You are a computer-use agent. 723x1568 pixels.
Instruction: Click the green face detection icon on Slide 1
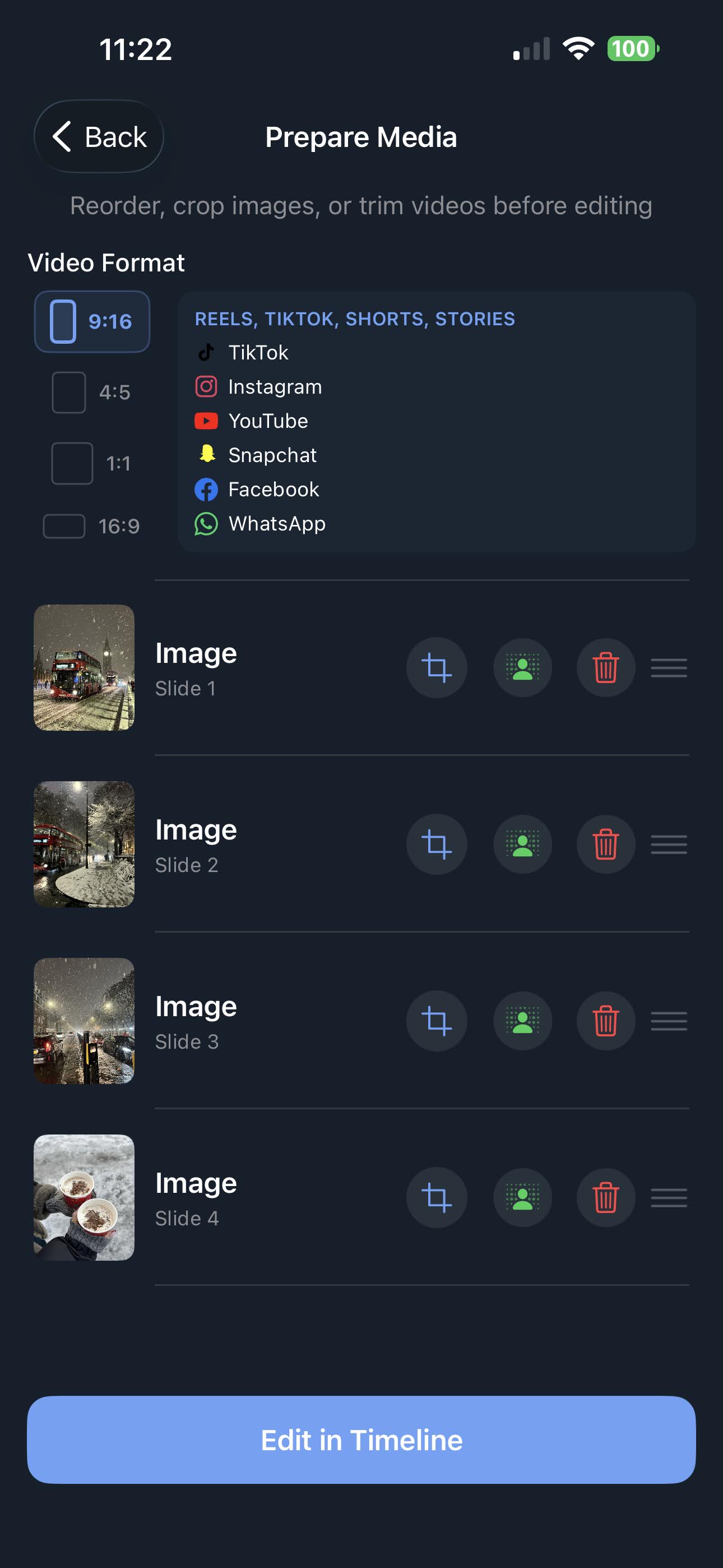523,668
